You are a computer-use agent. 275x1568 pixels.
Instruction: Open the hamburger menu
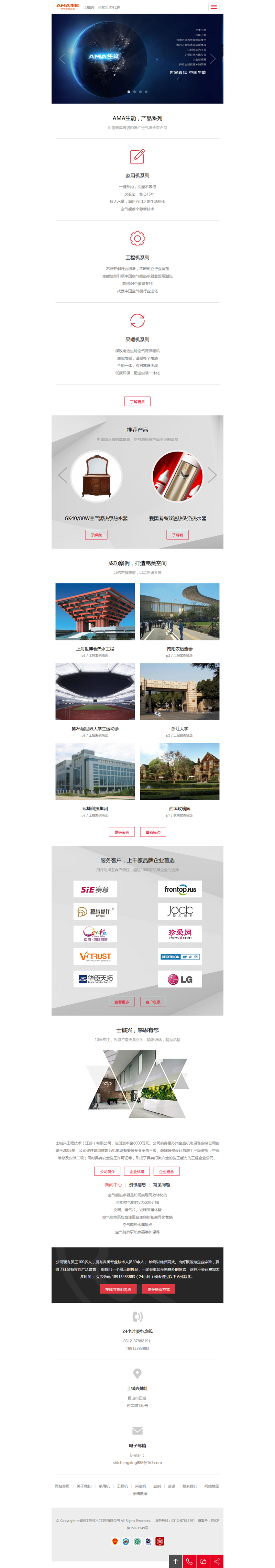[213, 7]
